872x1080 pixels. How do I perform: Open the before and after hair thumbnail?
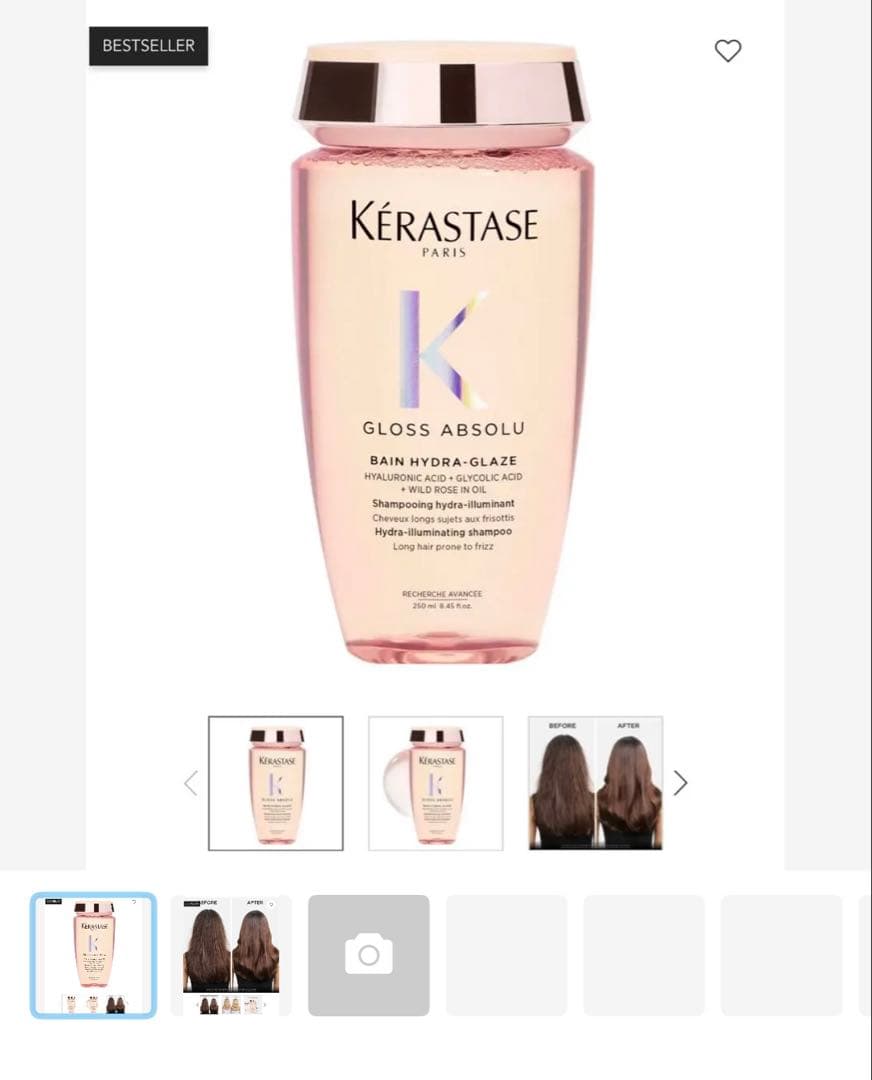tap(595, 783)
